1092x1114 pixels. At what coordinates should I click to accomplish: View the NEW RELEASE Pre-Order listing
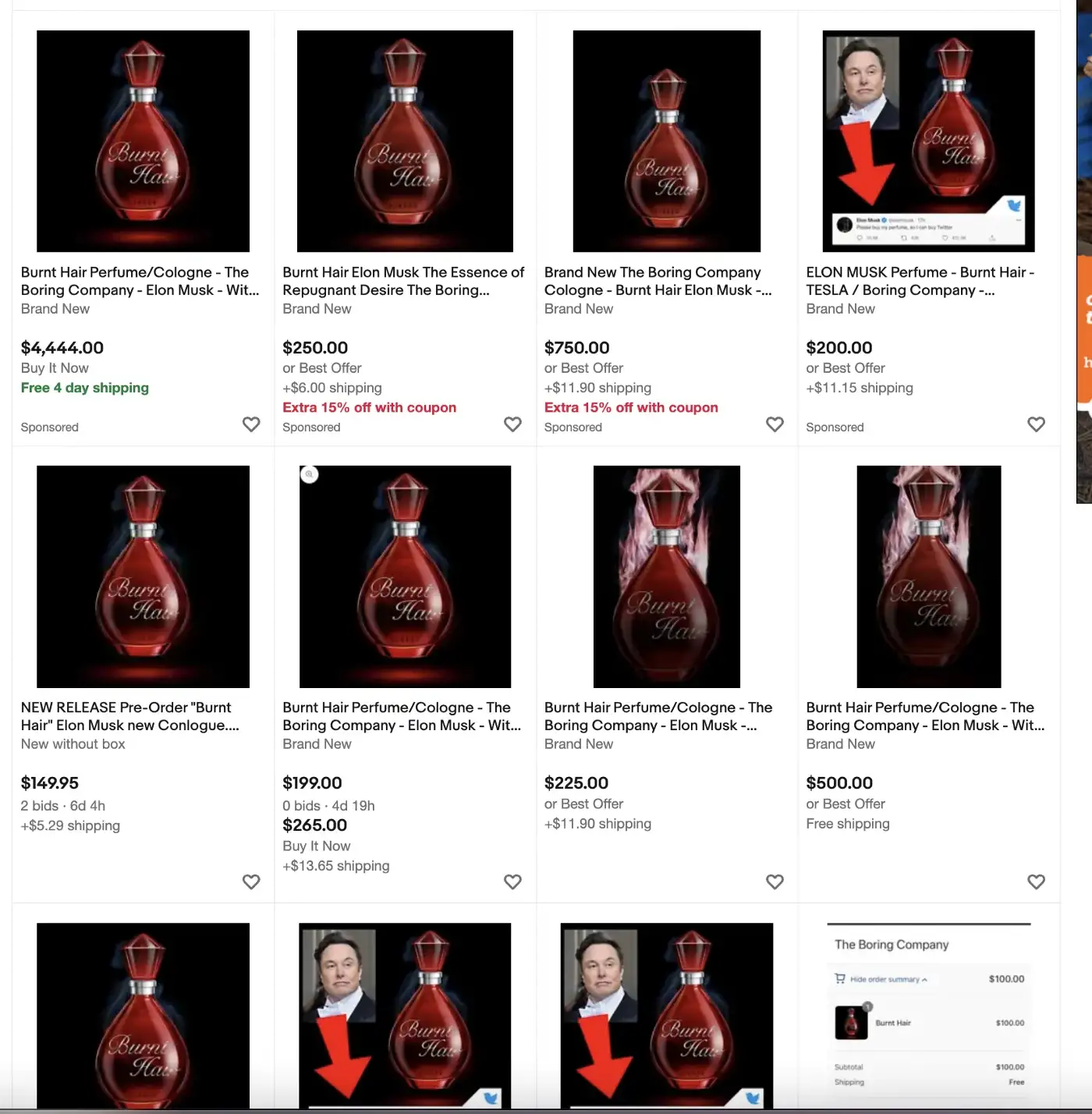pyautogui.click(x=129, y=716)
